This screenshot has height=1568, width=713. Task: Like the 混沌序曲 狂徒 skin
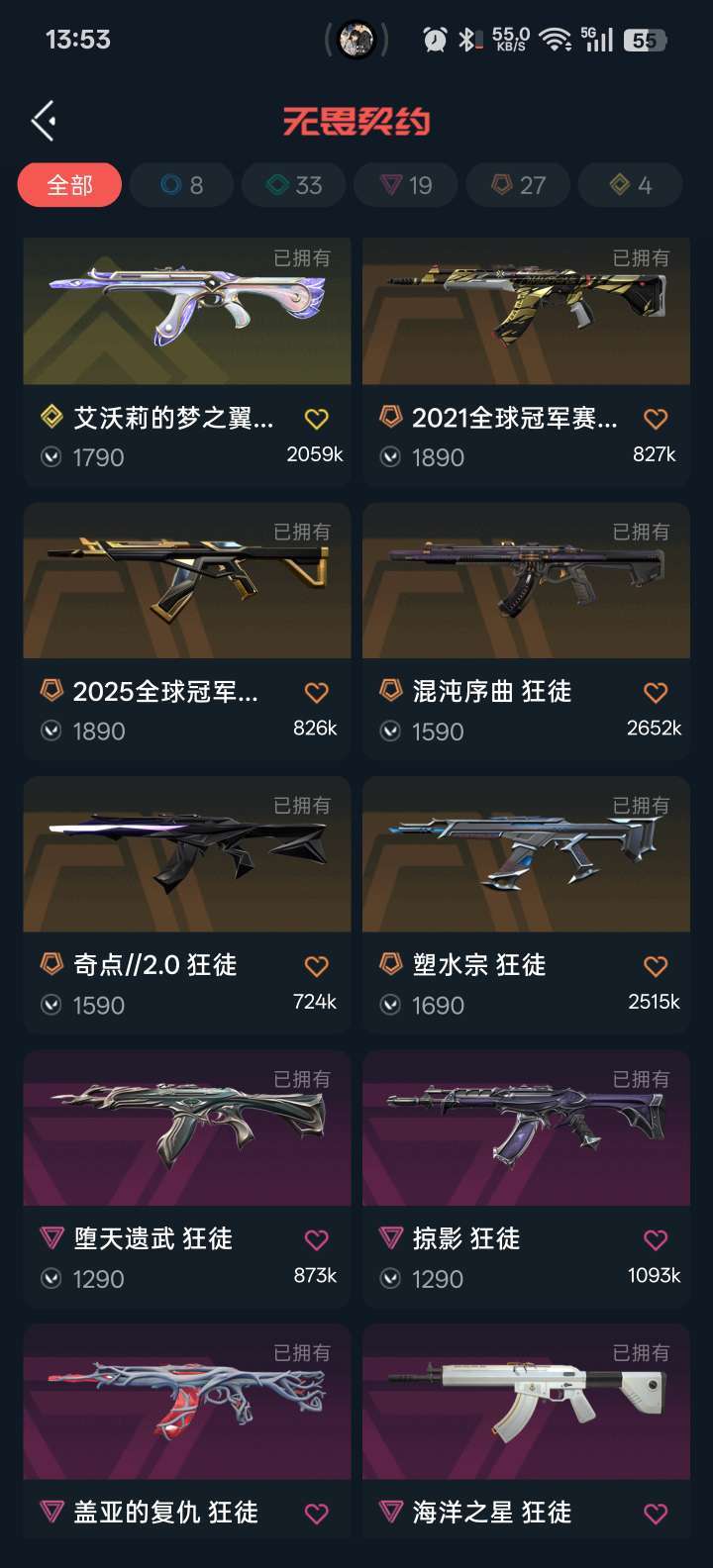pos(656,692)
